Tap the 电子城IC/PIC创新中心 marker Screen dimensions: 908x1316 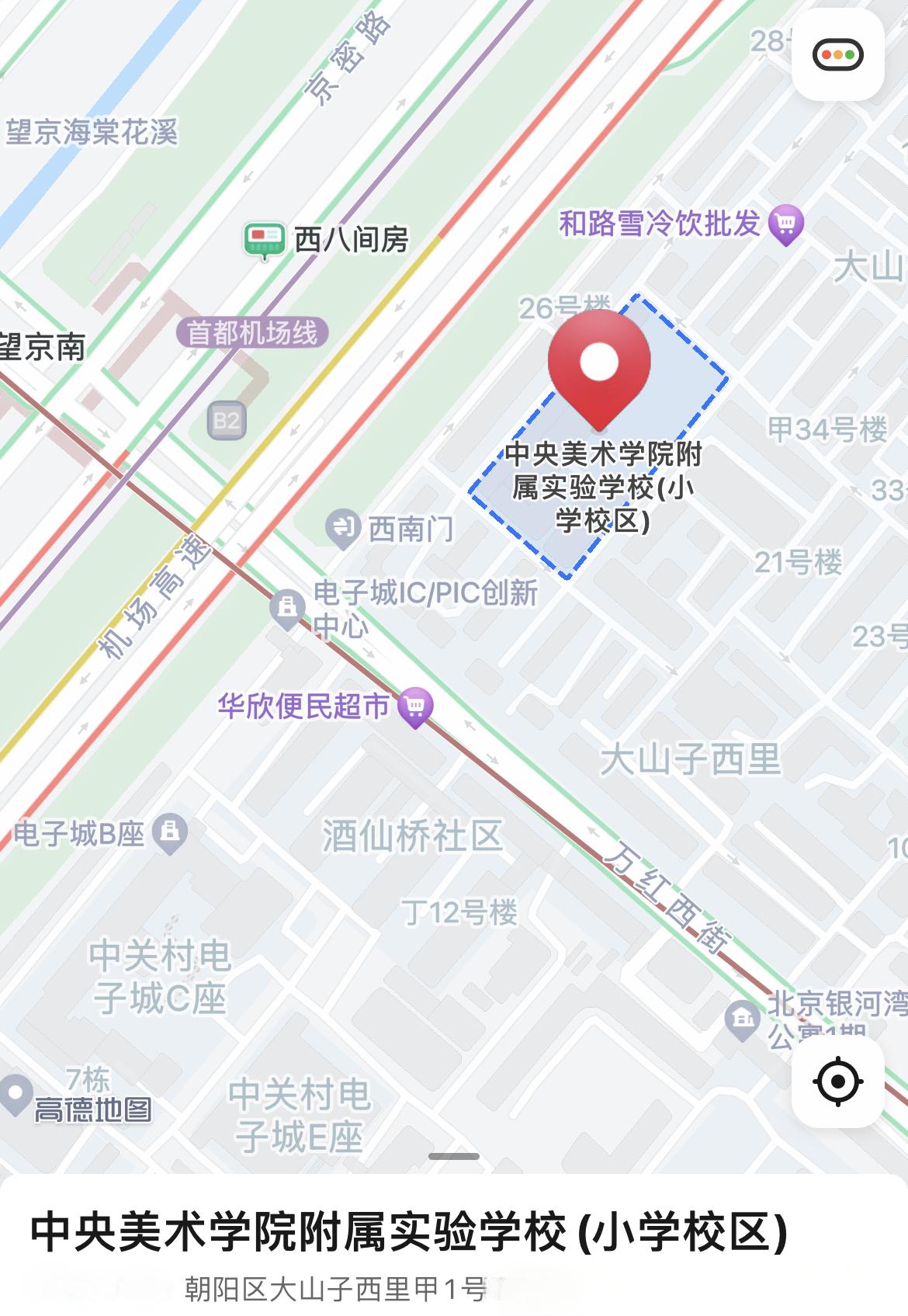coord(288,606)
